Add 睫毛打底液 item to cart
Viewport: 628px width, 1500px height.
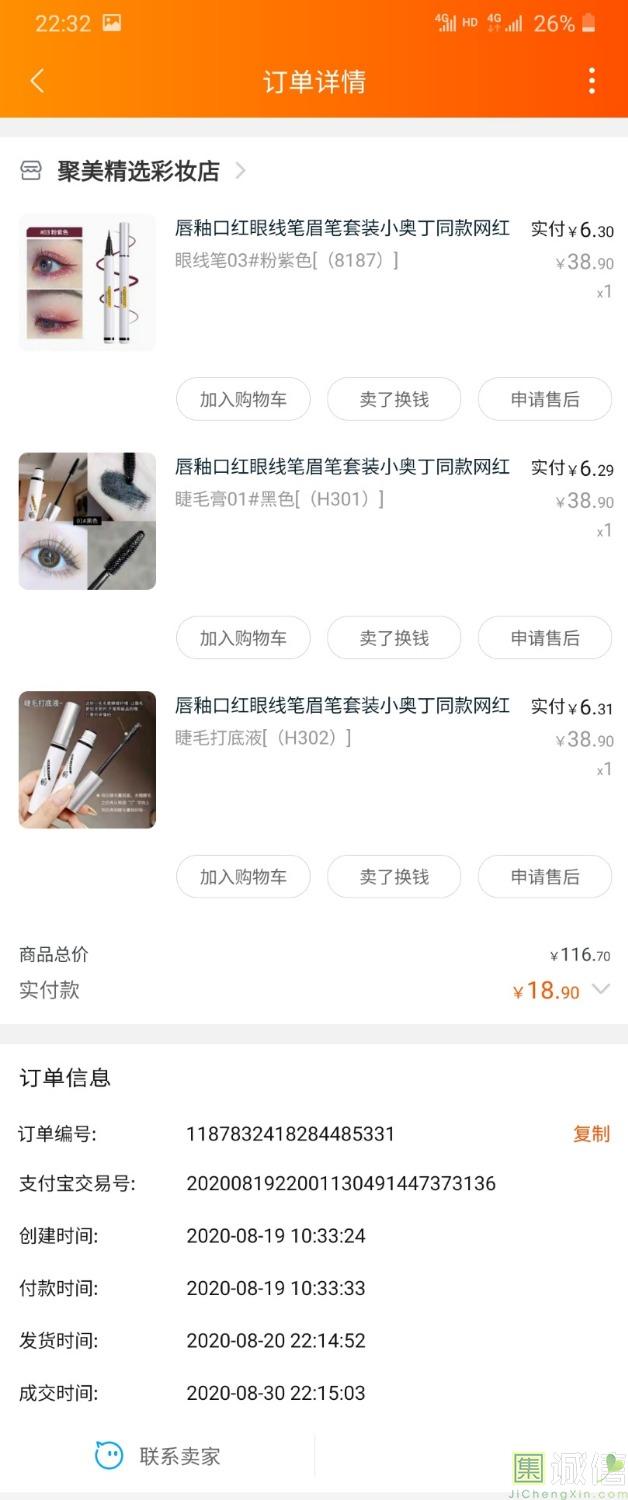(x=243, y=877)
